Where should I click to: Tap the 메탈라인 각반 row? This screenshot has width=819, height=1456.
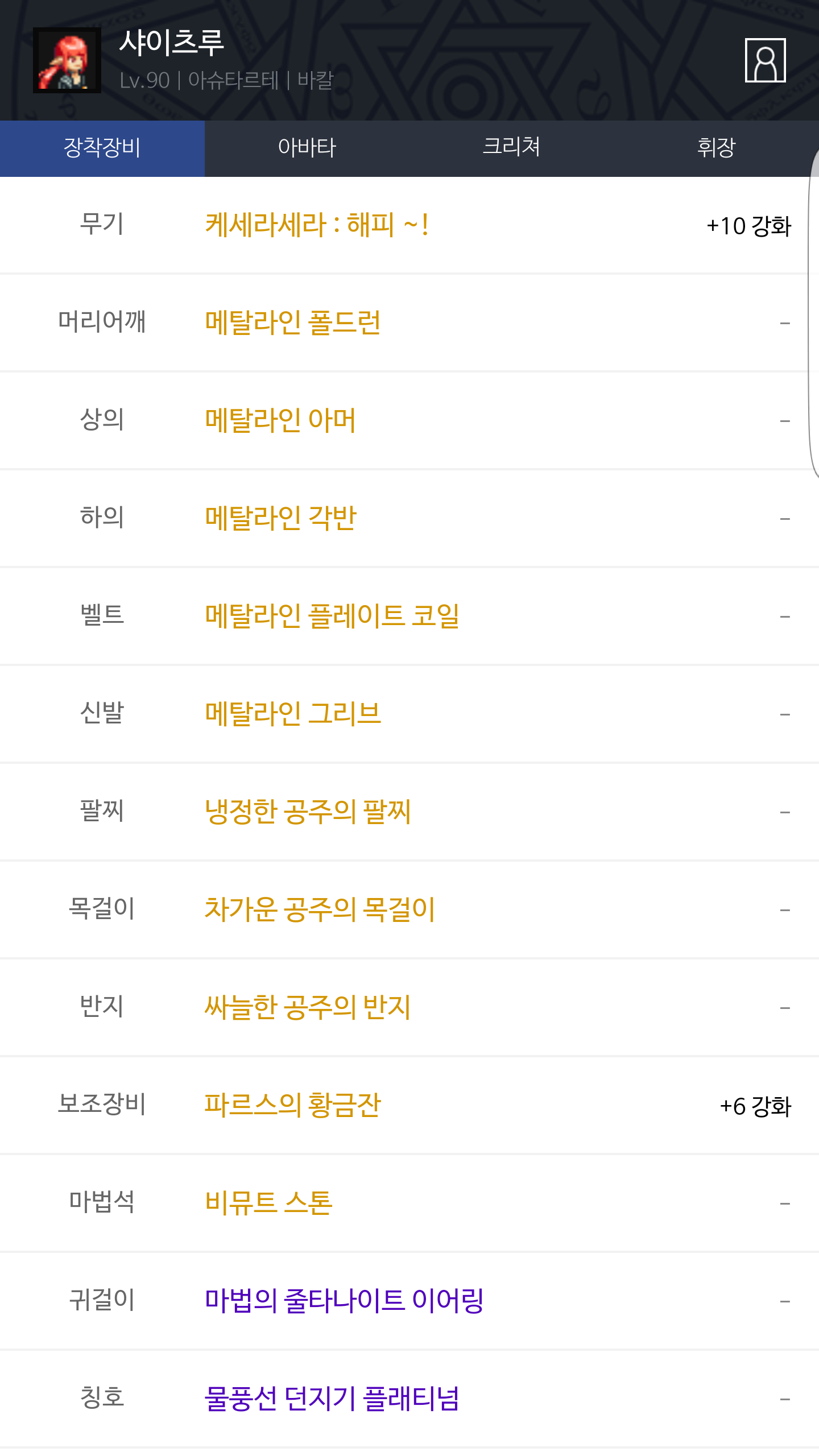click(x=280, y=519)
